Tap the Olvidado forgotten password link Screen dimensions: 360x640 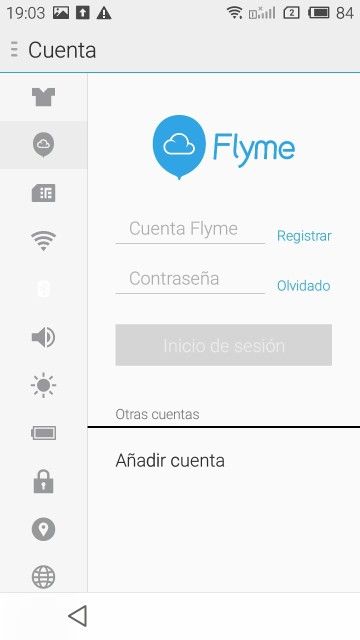304,285
